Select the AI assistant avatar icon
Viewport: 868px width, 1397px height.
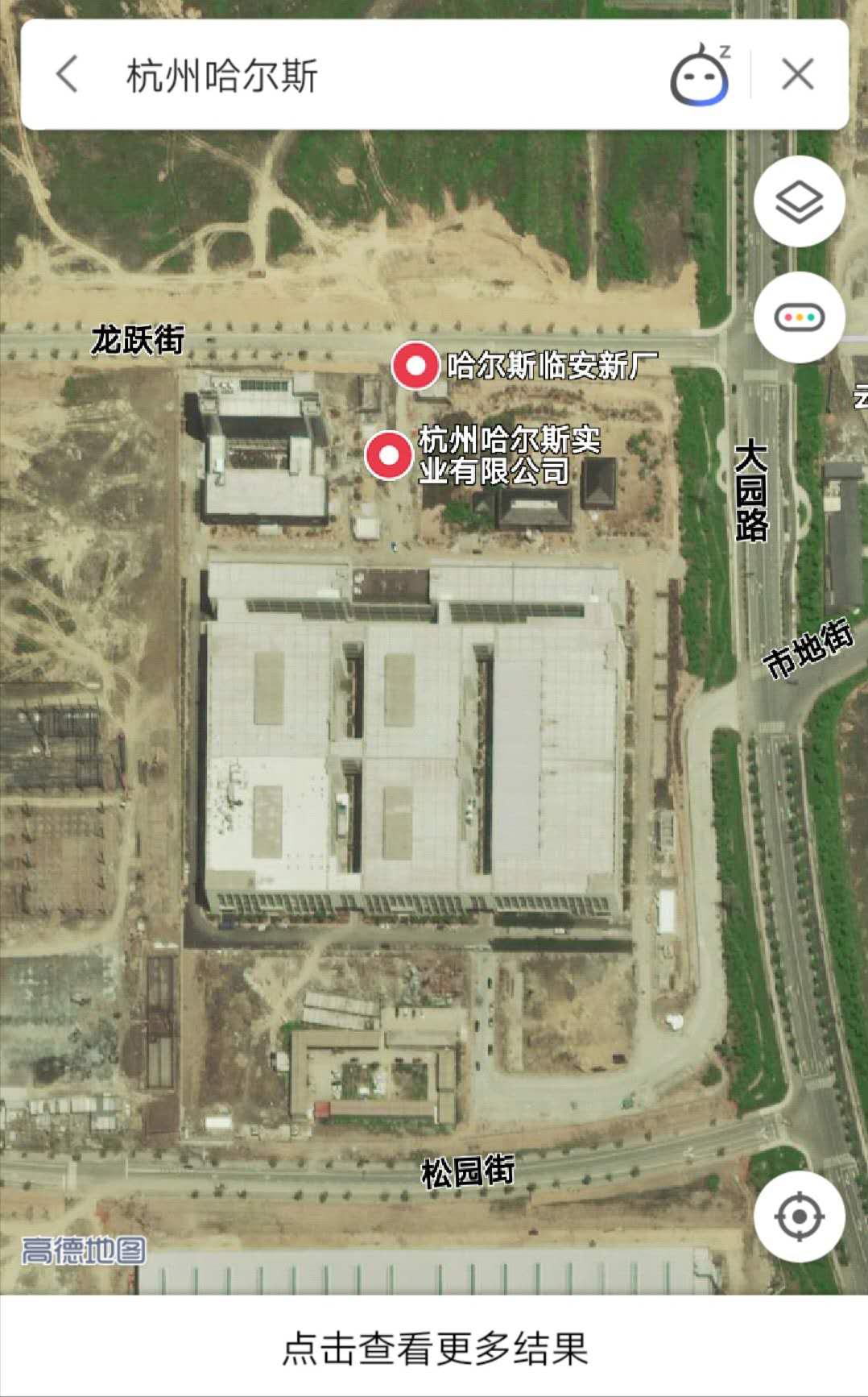697,74
